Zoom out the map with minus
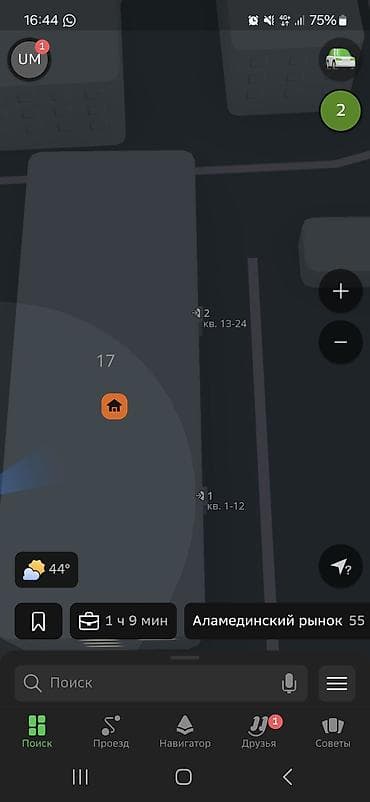Image resolution: width=370 pixels, height=802 pixels. pyautogui.click(x=341, y=342)
